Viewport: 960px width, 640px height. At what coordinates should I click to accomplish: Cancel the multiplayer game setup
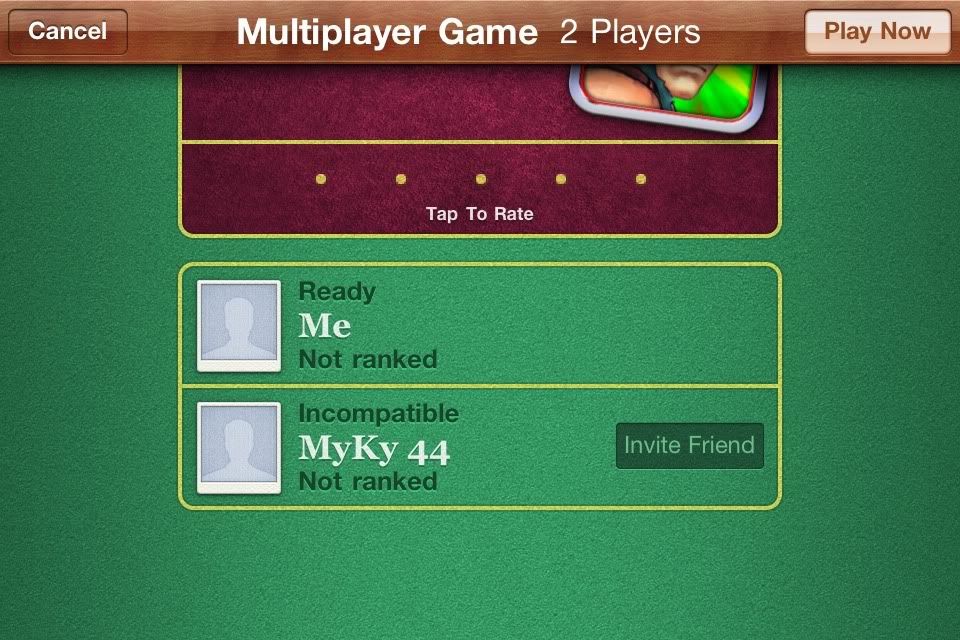pos(67,31)
